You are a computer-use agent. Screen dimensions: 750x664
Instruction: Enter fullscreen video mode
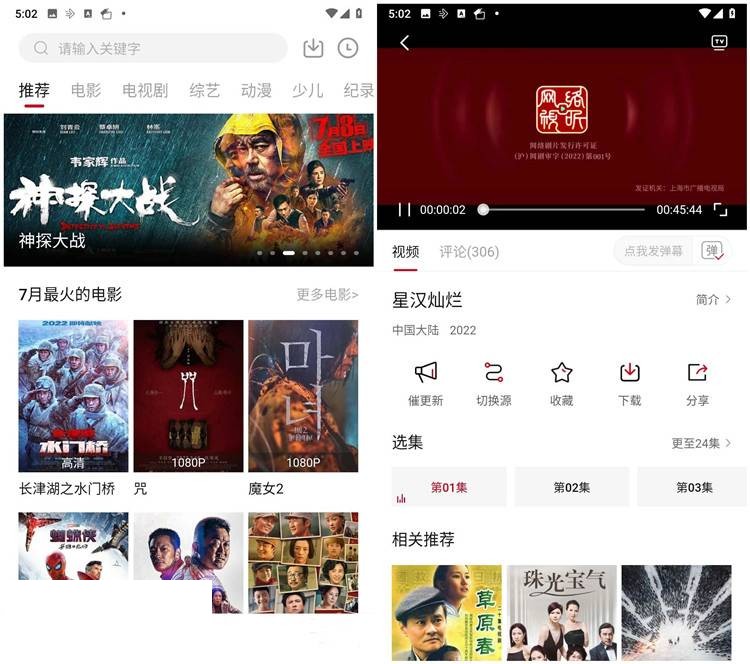[x=722, y=210]
